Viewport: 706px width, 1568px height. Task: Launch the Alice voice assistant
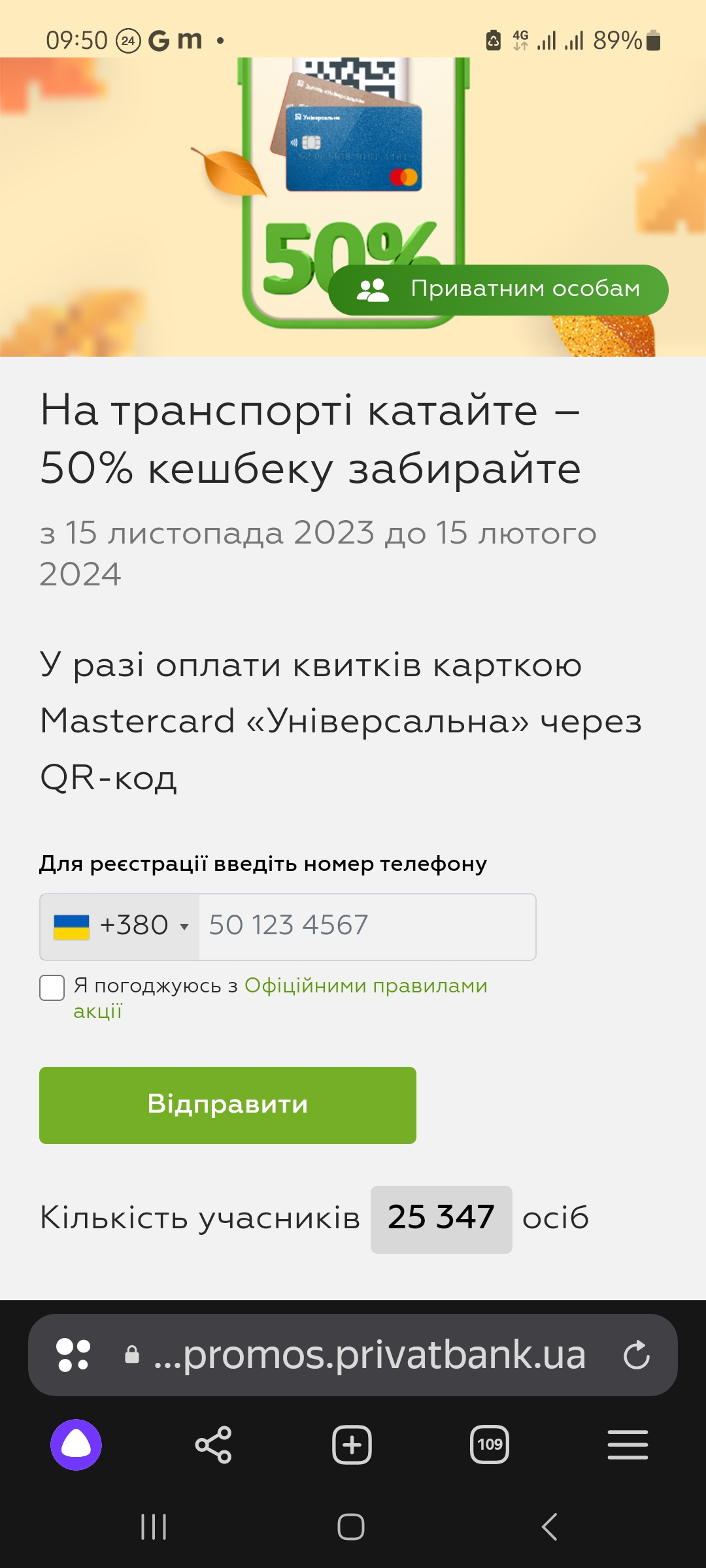pos(76,1445)
